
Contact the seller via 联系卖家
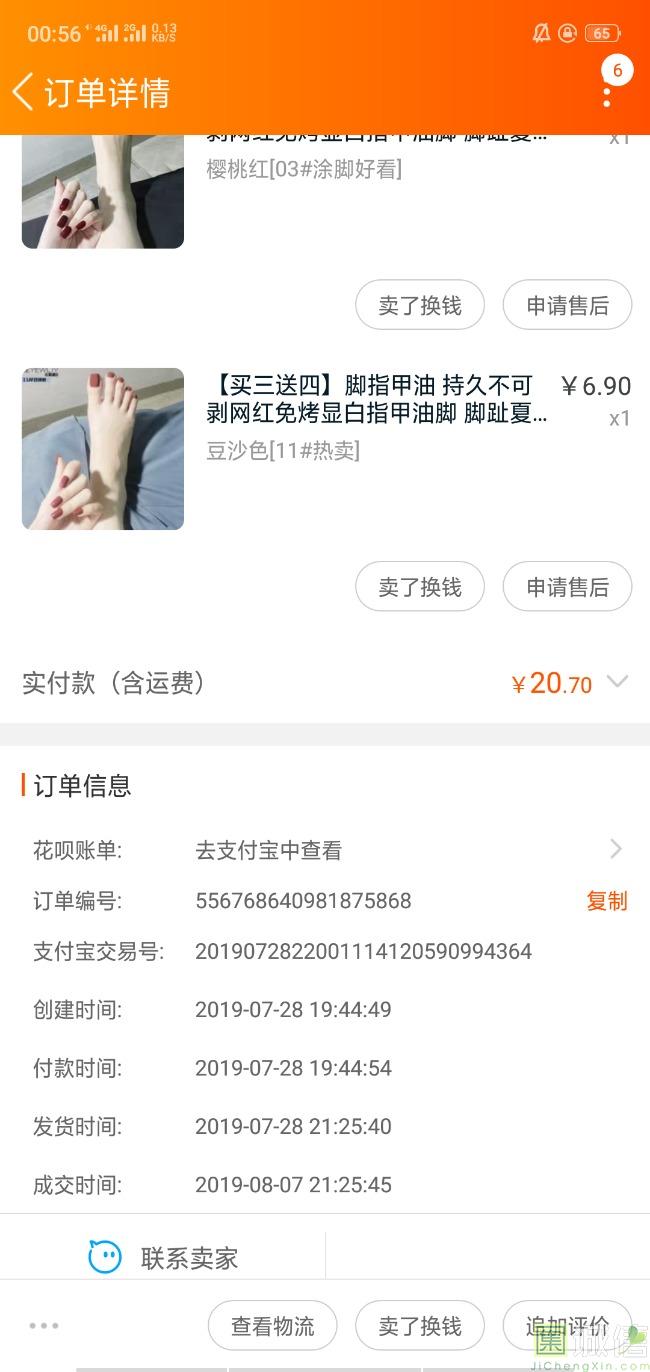pos(163,1257)
